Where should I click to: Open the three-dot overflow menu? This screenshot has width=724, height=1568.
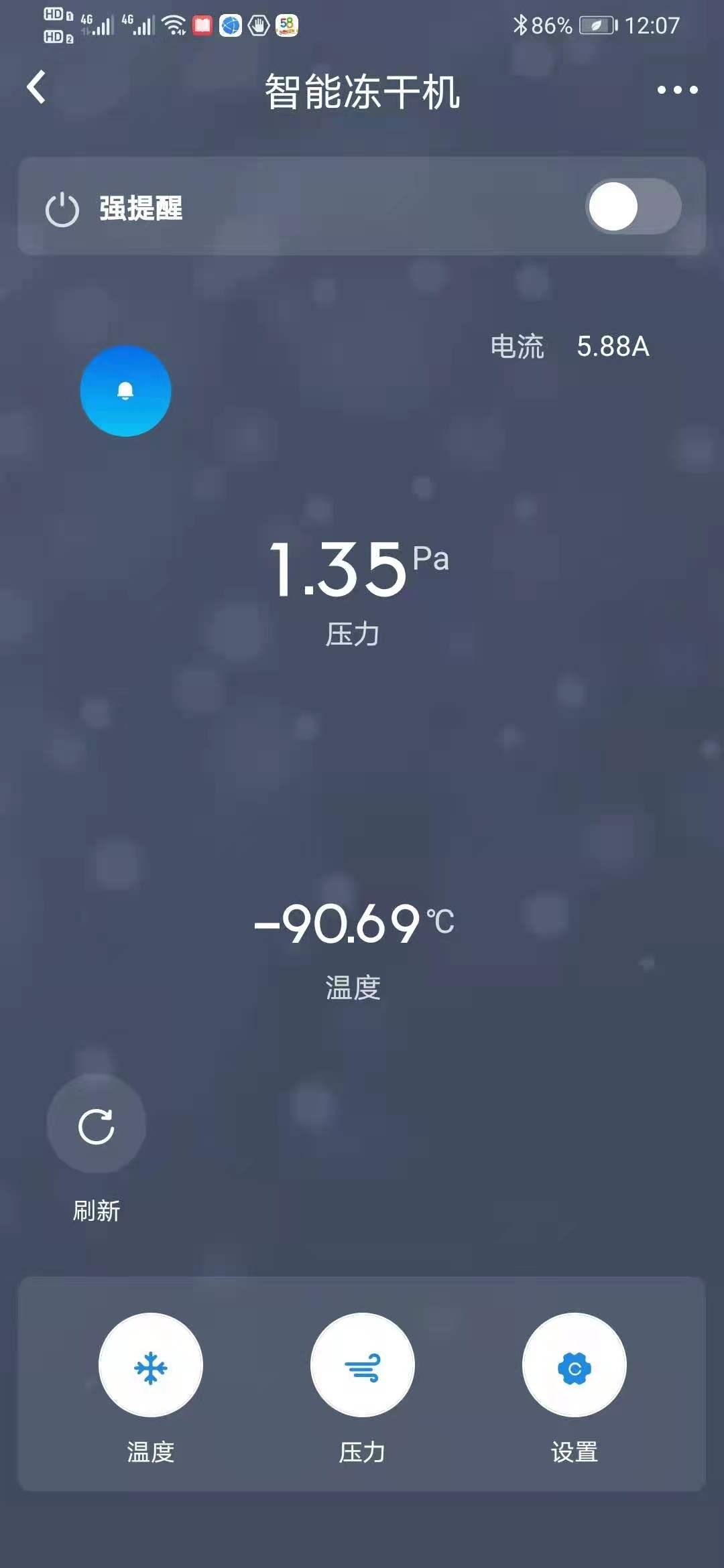point(677,90)
